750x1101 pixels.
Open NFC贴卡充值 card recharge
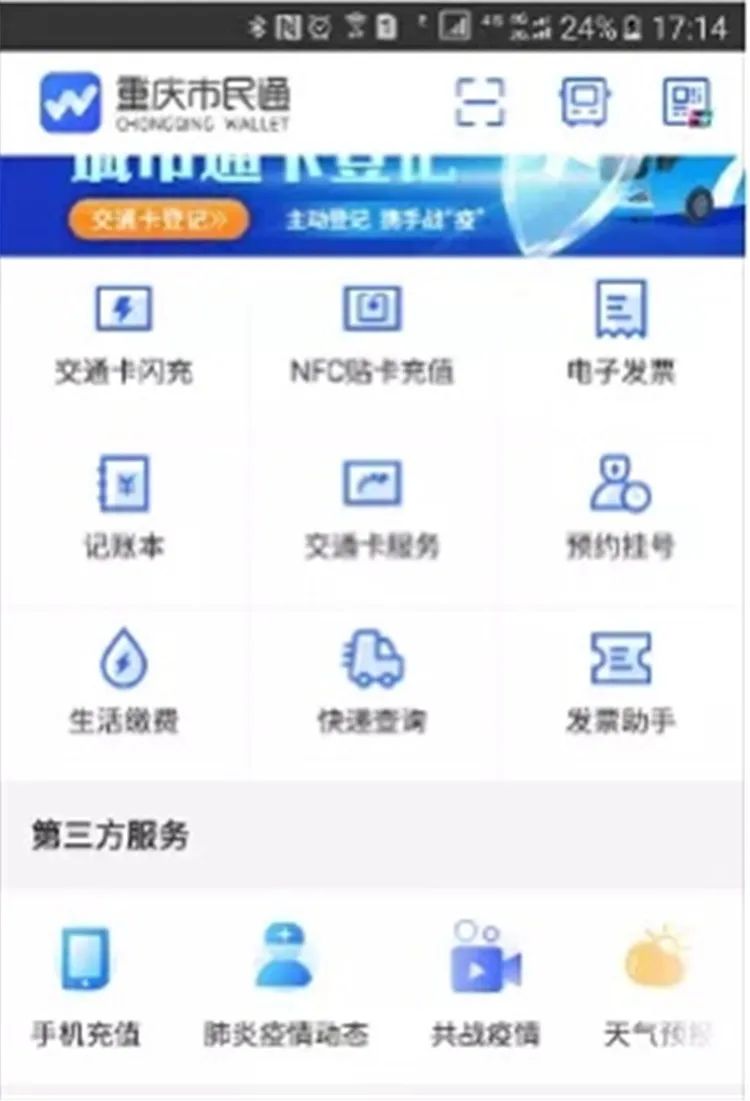pyautogui.click(x=370, y=330)
